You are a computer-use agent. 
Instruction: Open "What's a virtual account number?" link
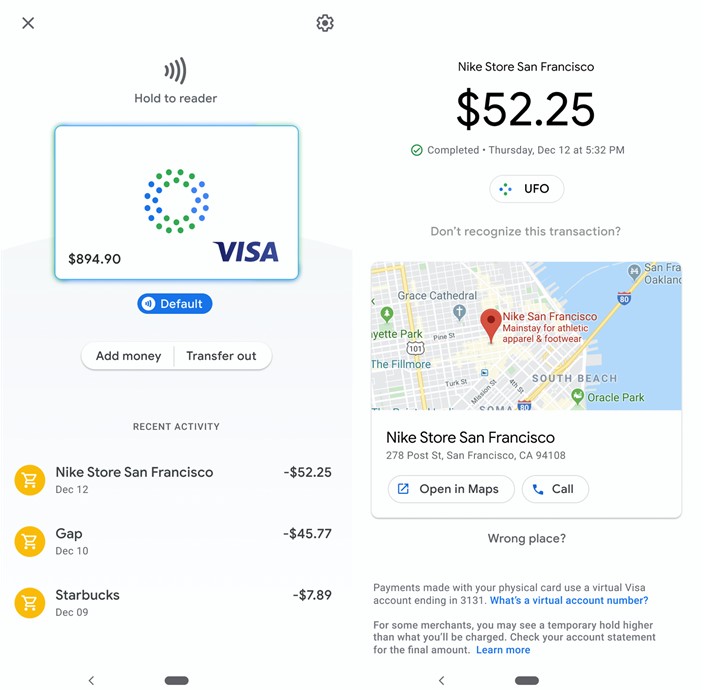click(x=569, y=600)
